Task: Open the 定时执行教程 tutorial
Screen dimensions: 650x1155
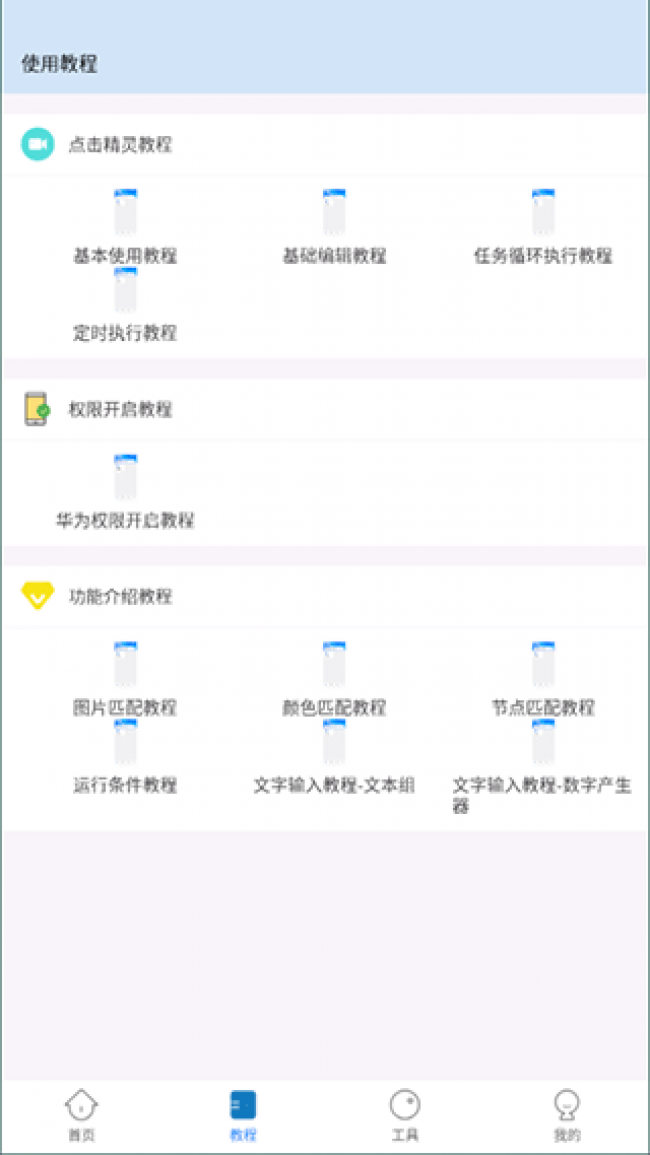Action: (x=125, y=304)
